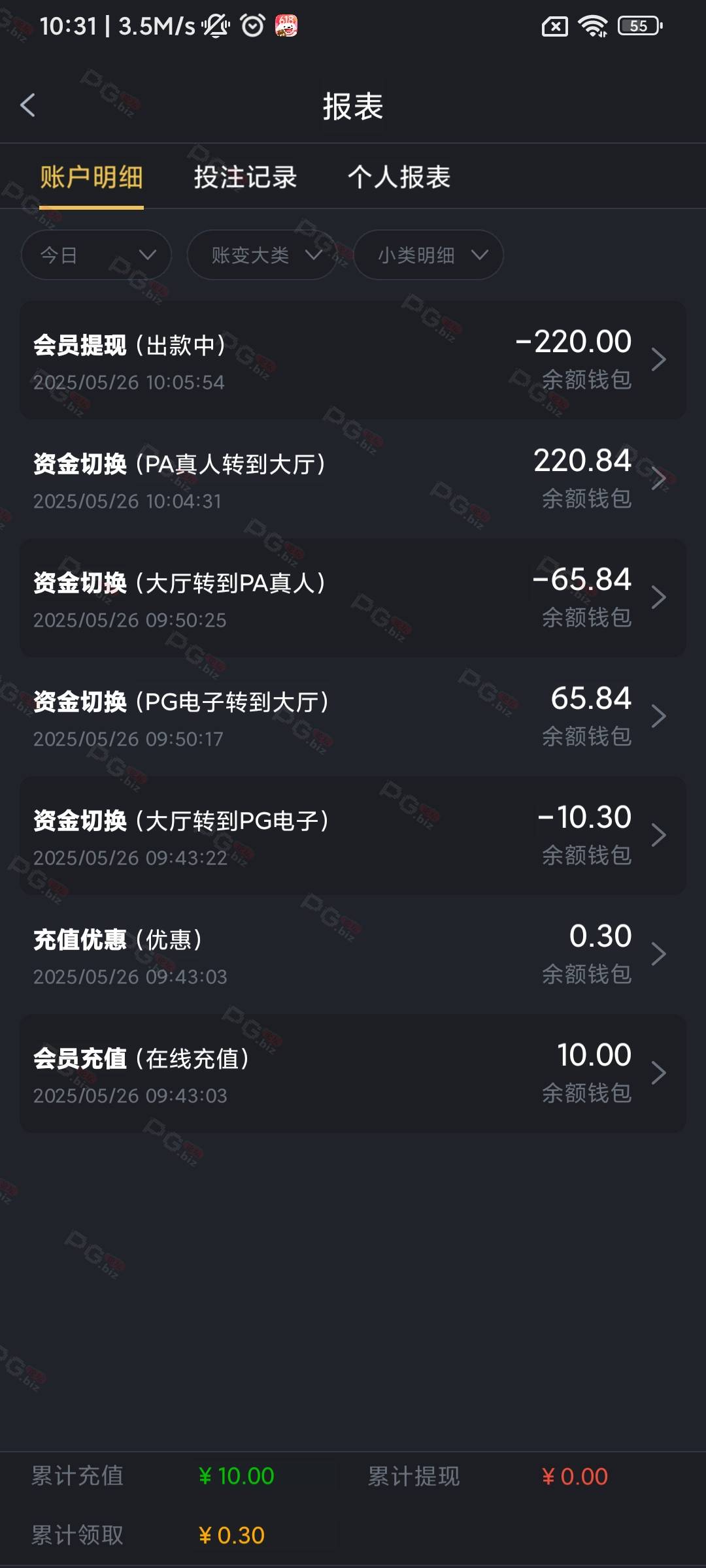This screenshot has height=1568, width=706.
Task: Expand the 今日 date dropdown
Action: (x=96, y=255)
